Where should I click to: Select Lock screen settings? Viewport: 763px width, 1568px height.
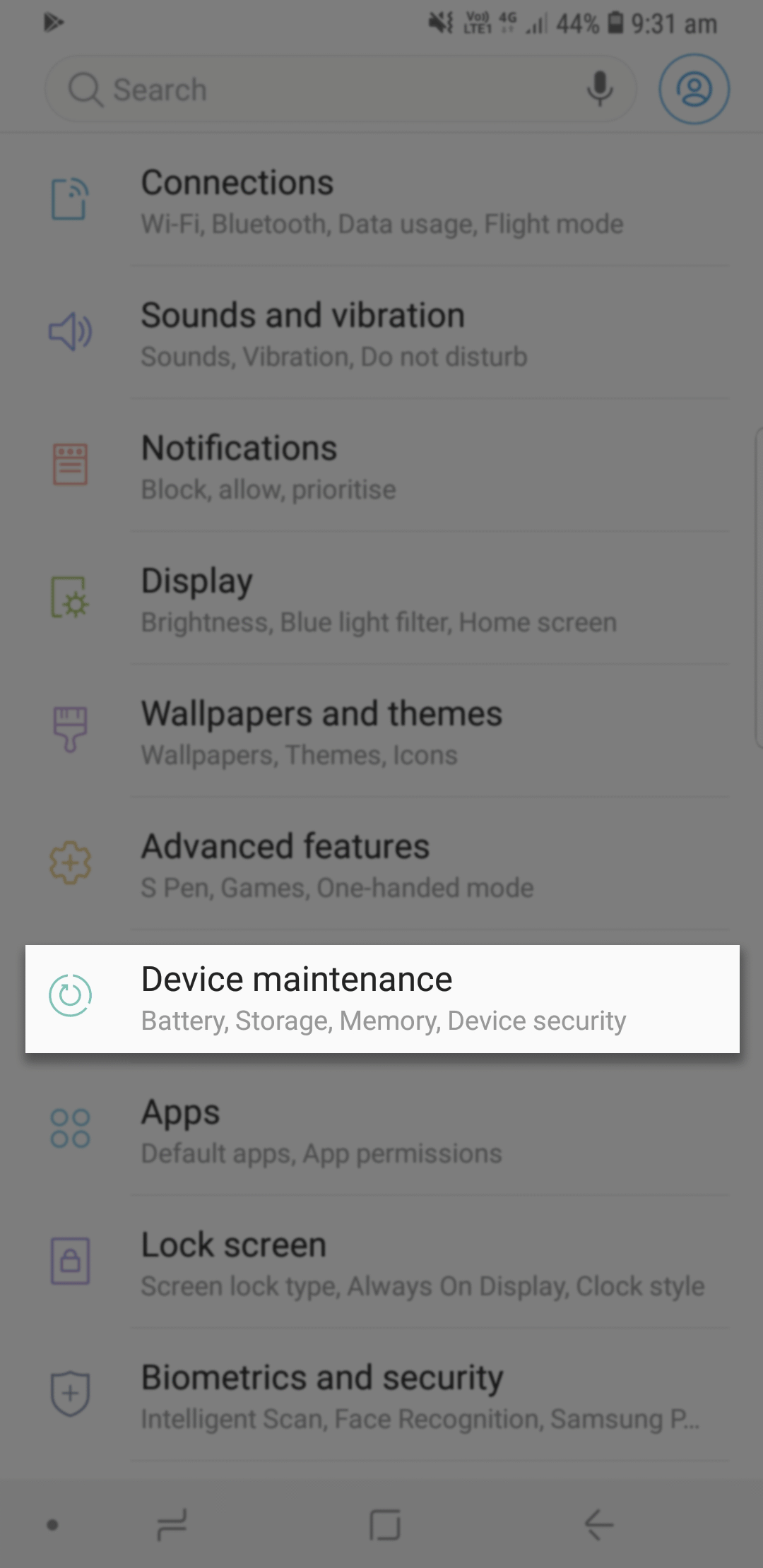coord(381,1263)
